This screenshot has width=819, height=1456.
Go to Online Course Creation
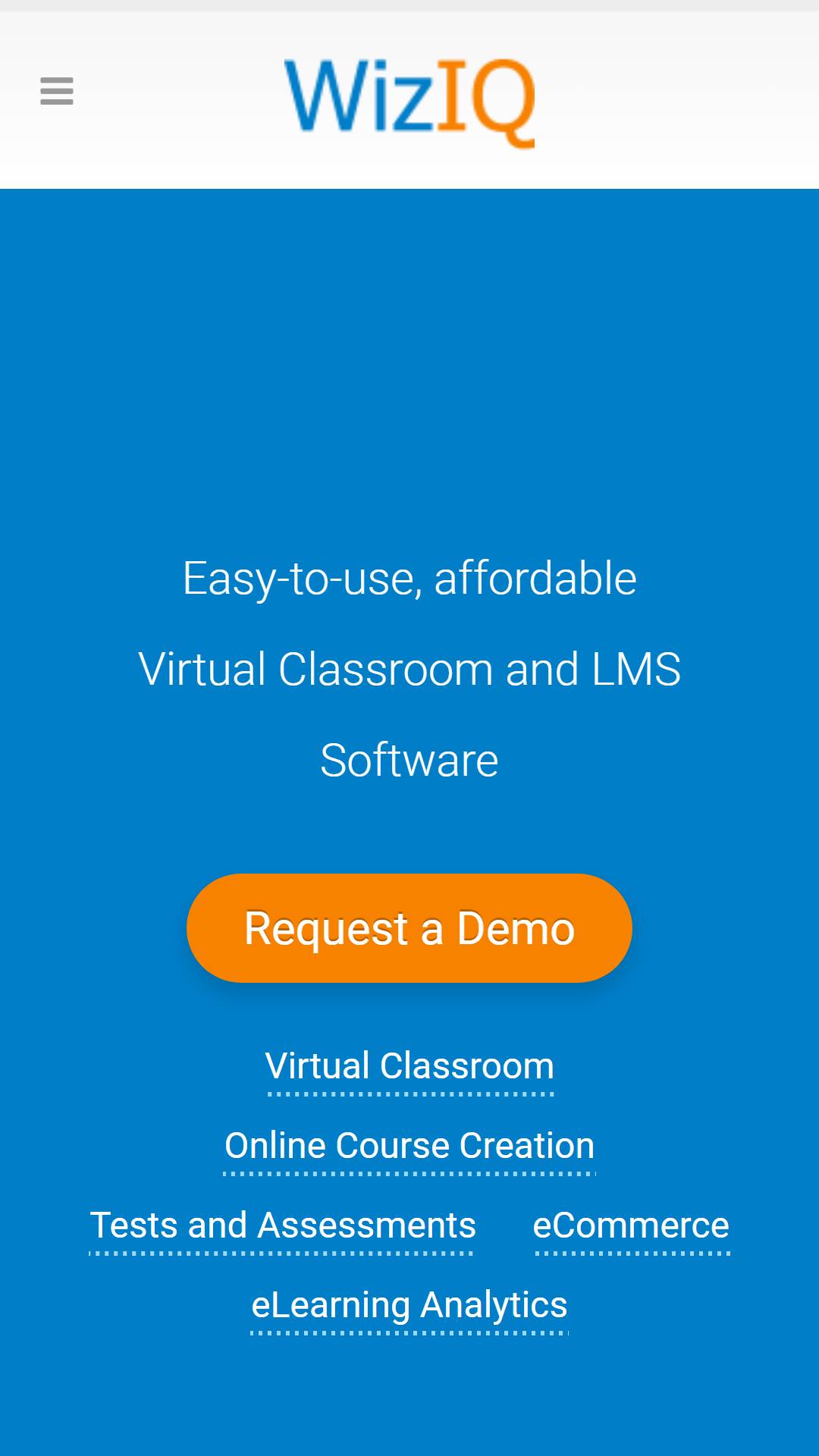[x=409, y=1146]
